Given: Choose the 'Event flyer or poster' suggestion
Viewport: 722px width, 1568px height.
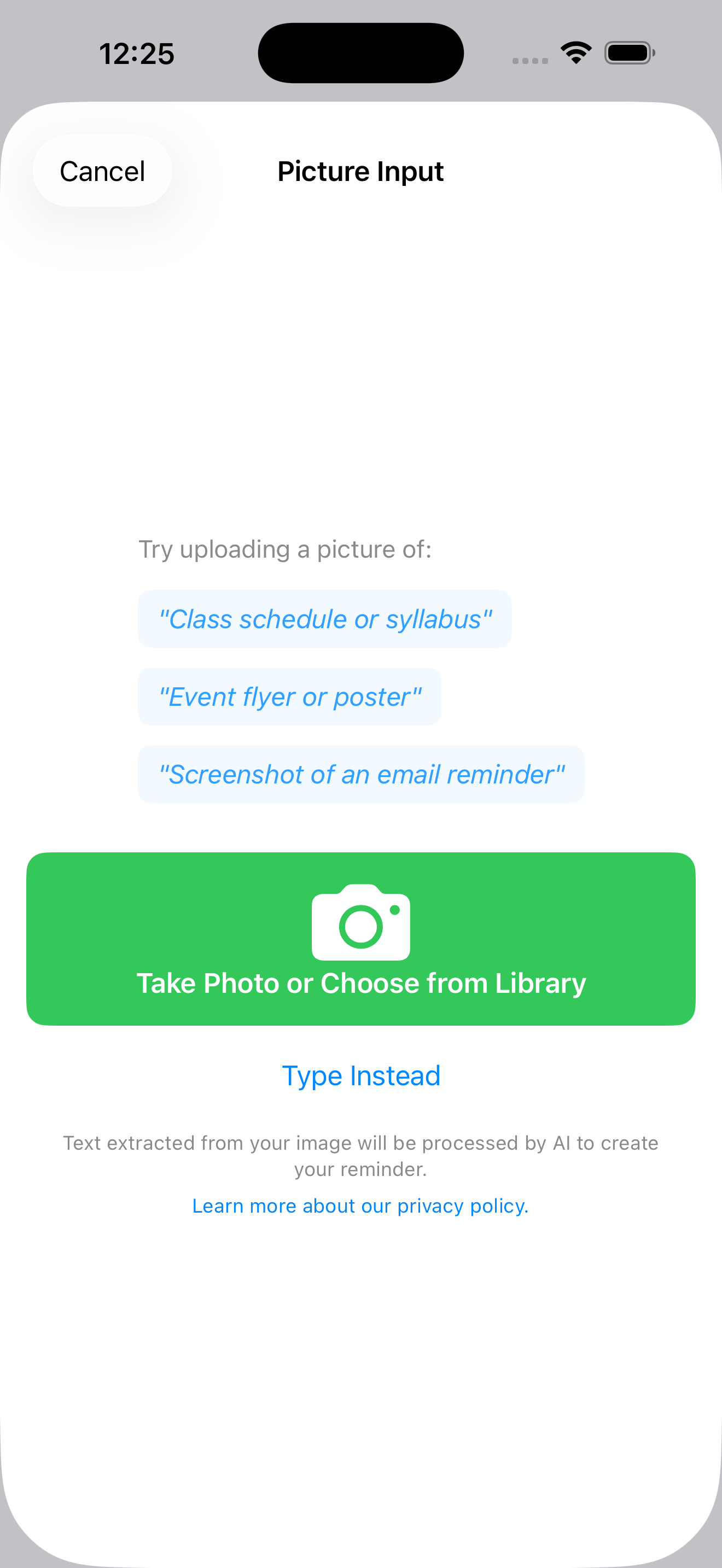Looking at the screenshot, I should tap(289, 696).
